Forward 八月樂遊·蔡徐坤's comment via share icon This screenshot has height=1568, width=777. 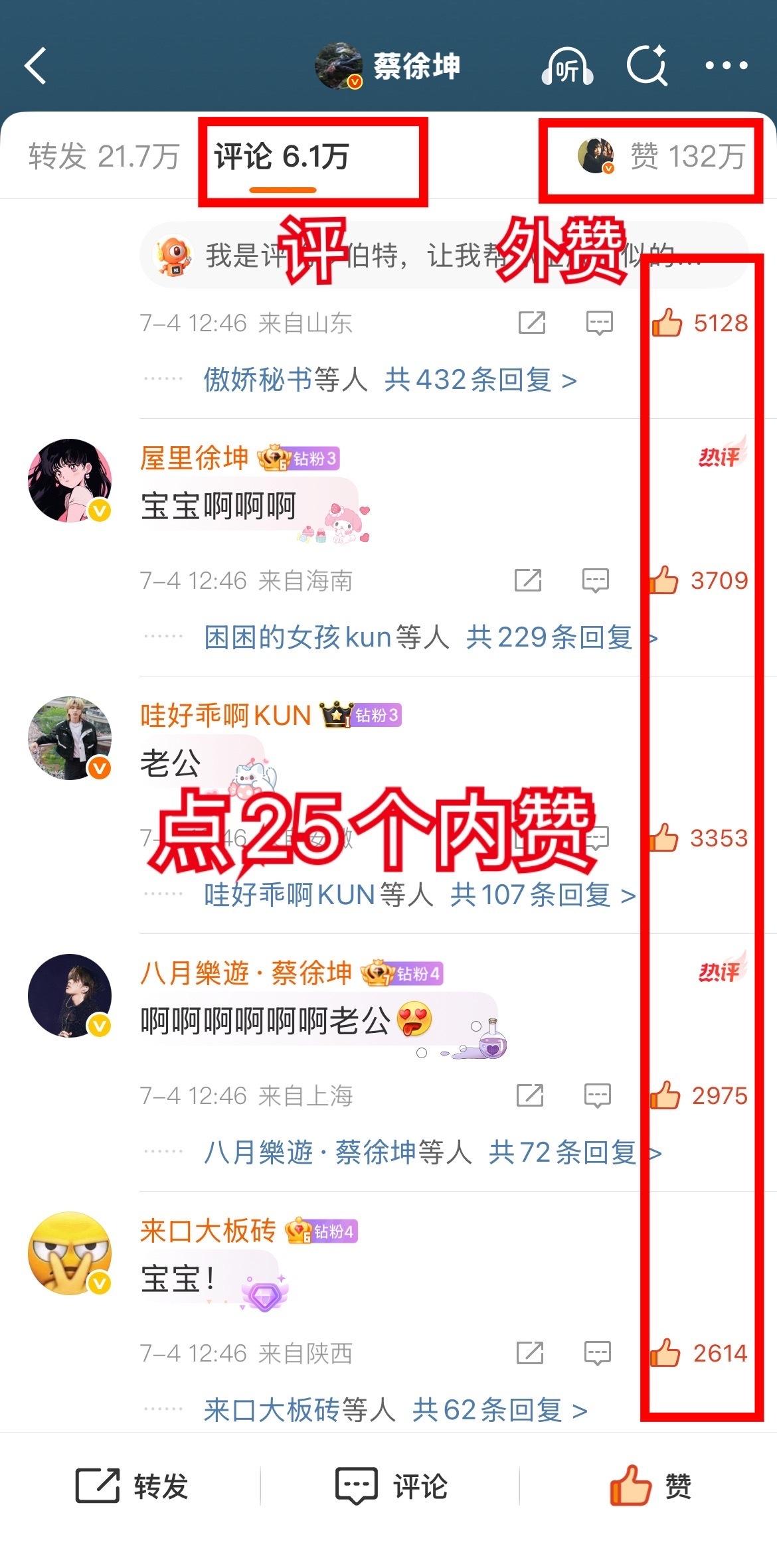(530, 1095)
